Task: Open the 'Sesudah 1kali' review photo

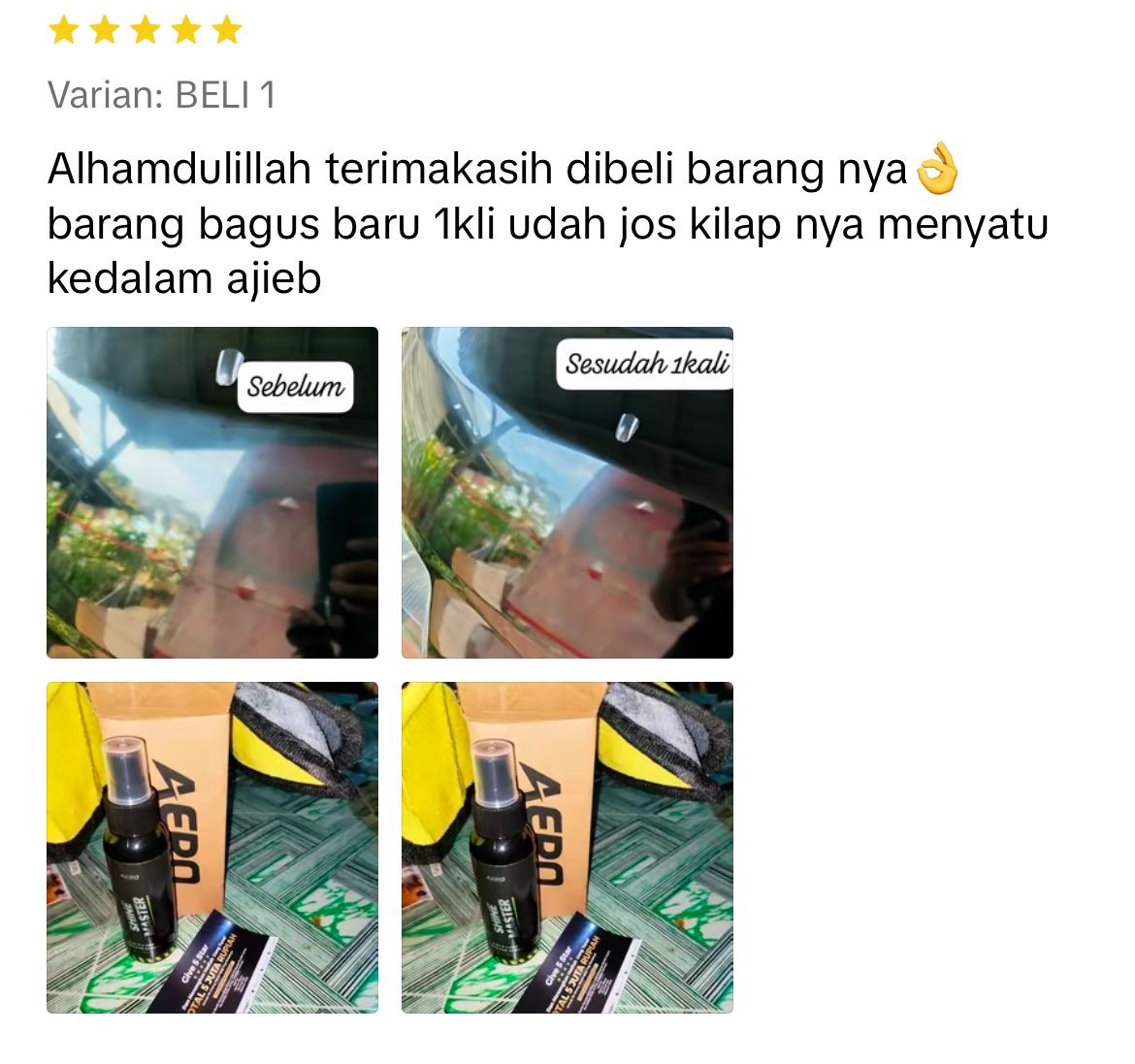Action: point(567,493)
